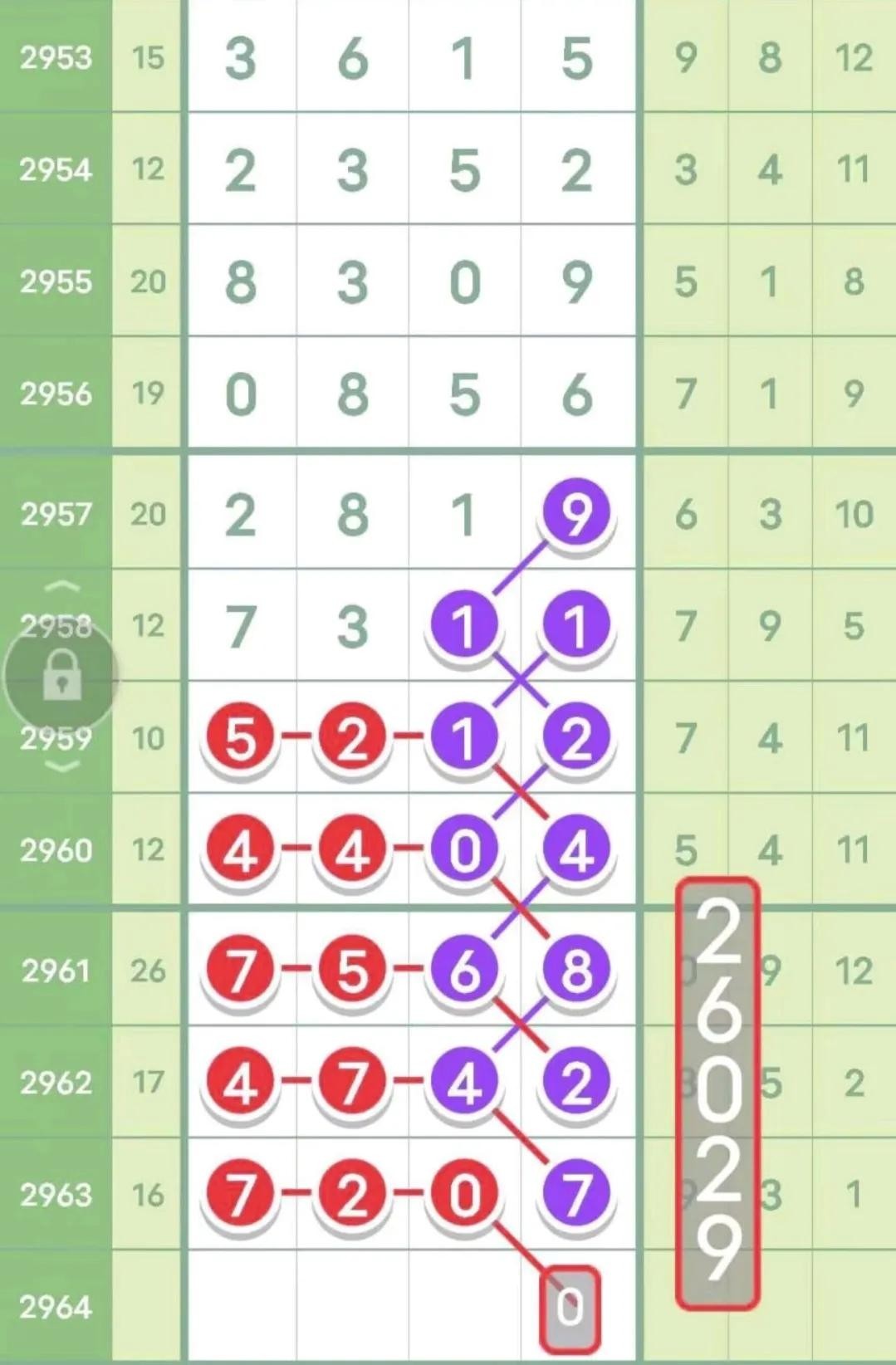896x1365 pixels.
Task: Tap the down chevron below the lock
Action: click(61, 766)
